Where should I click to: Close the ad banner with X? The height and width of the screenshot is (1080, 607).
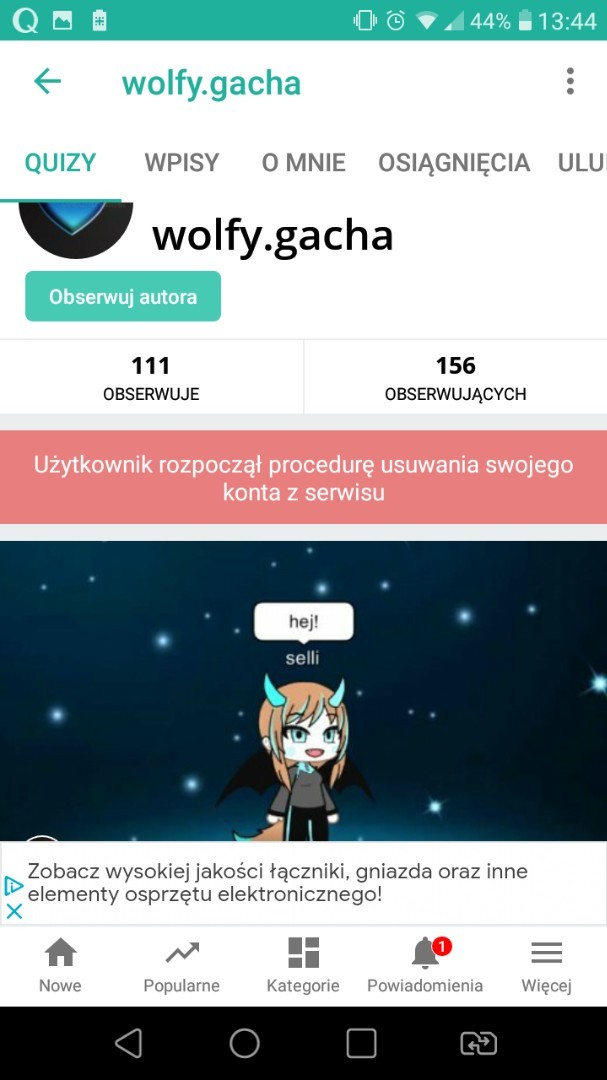coord(14,911)
